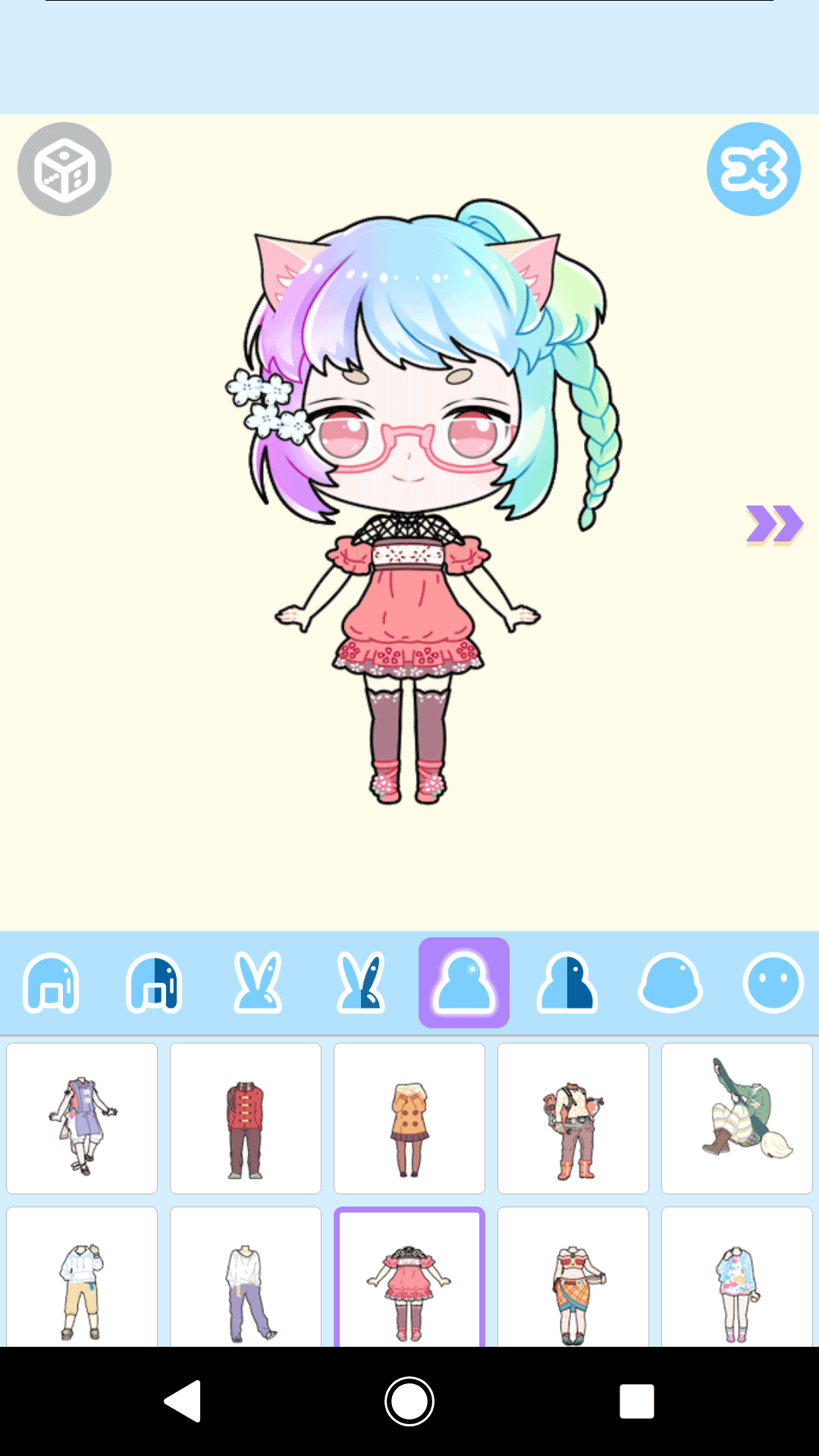Tap the purple double-arrow next button

tap(773, 524)
